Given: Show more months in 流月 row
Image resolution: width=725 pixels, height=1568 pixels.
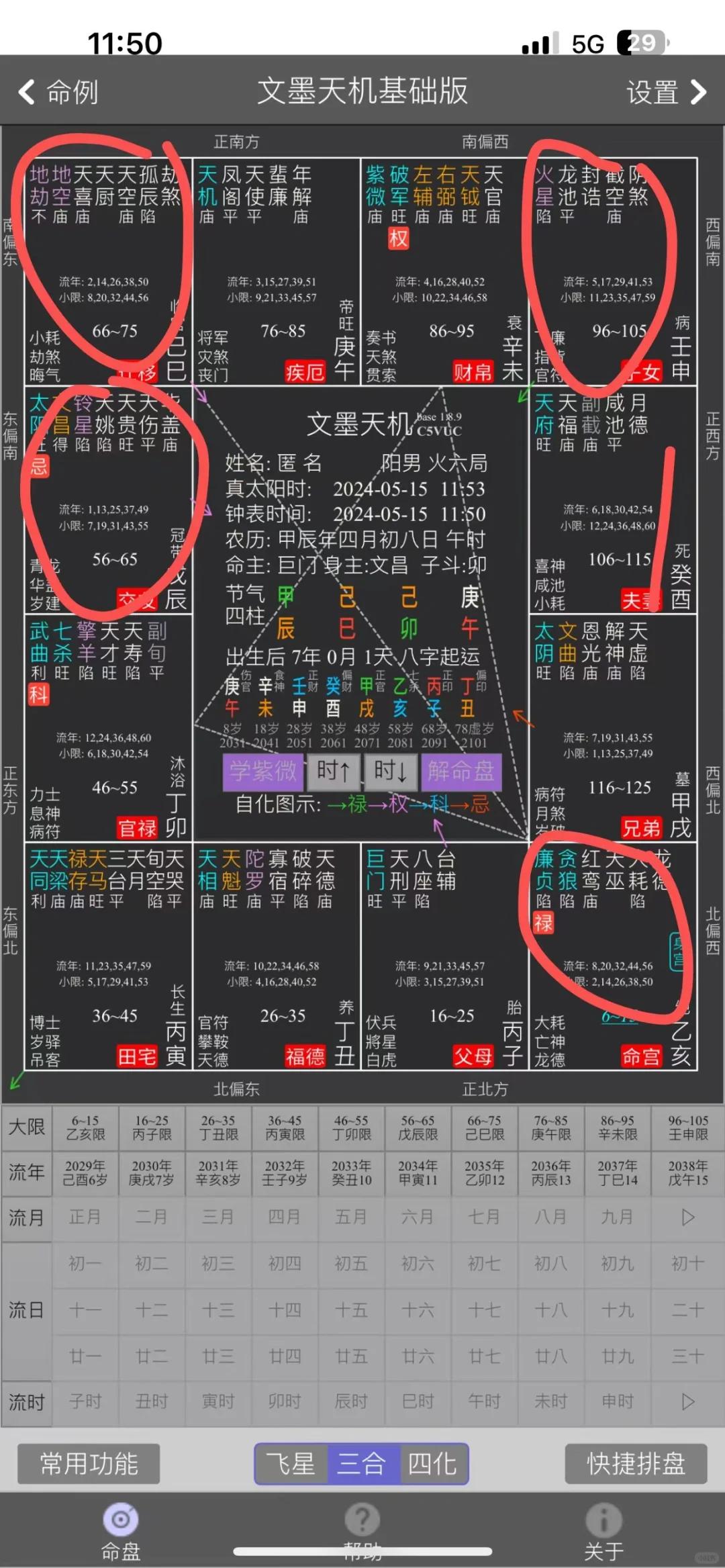Looking at the screenshot, I should pos(687,1217).
